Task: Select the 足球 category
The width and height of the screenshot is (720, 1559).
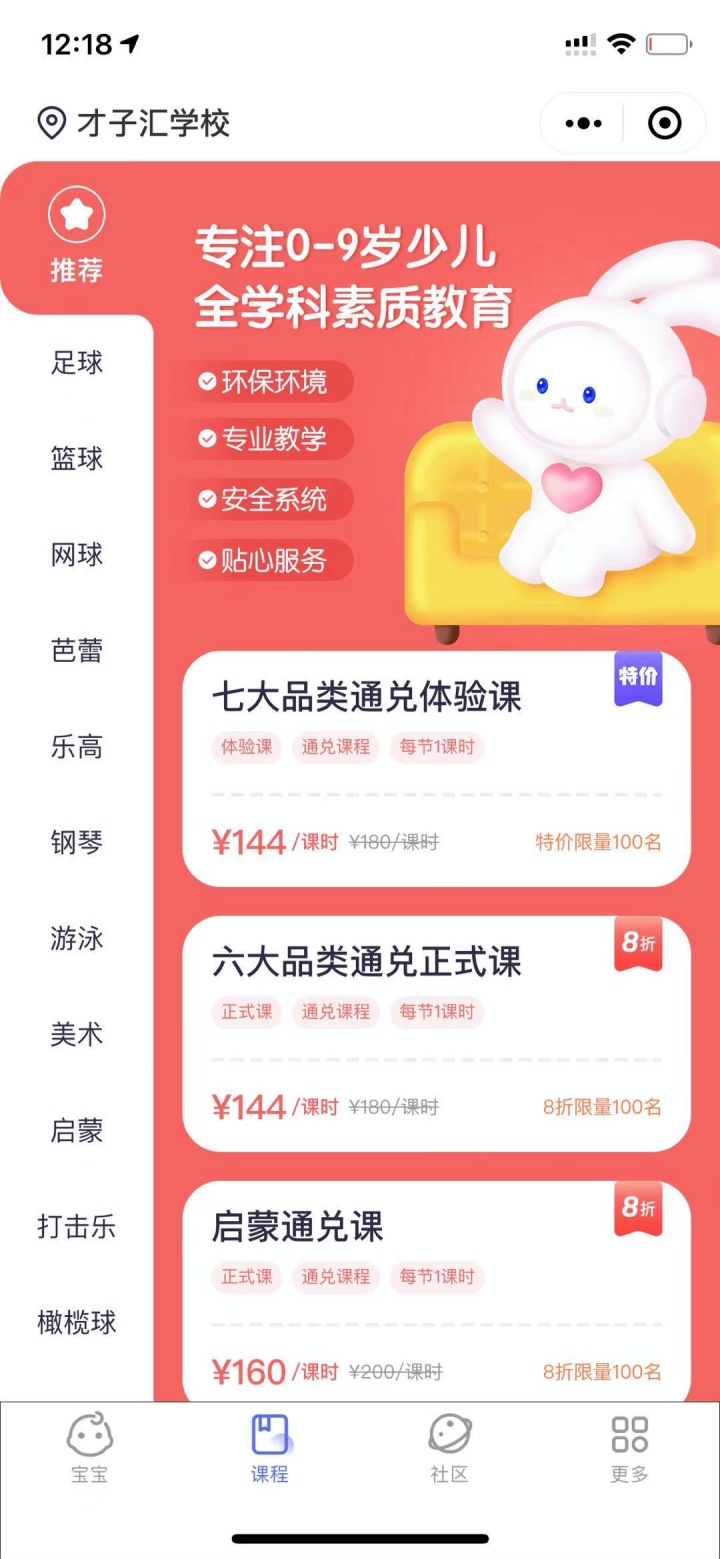Action: coord(77,363)
